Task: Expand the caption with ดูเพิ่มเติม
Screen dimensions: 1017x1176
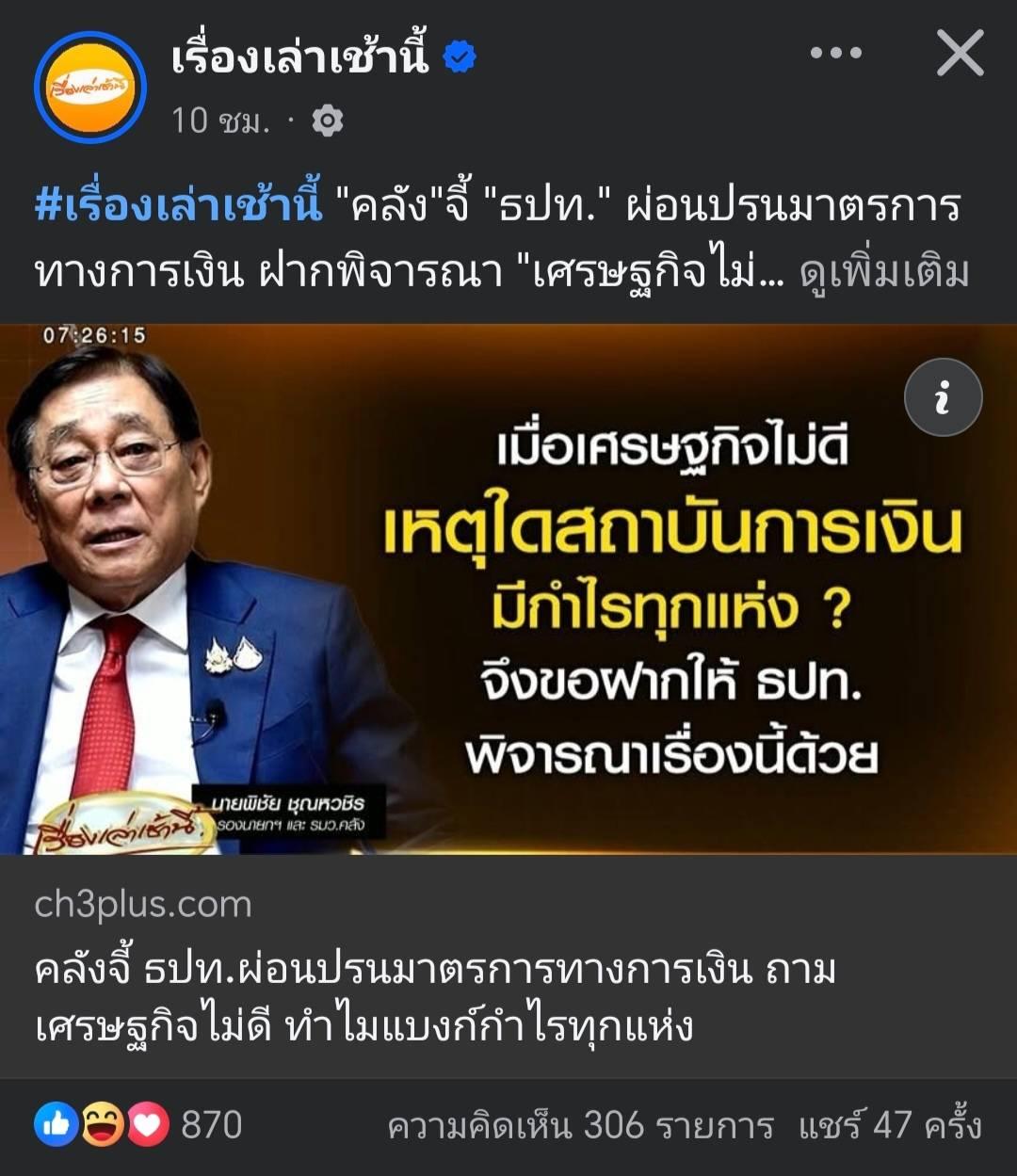Action: pyautogui.click(x=883, y=273)
